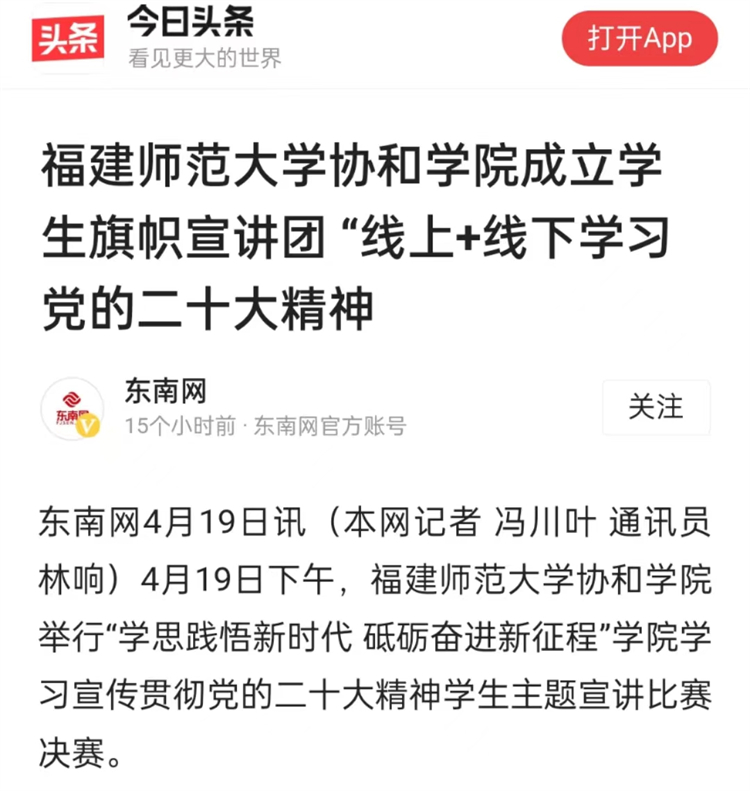750x791 pixels.
Task: Follow 东南网 with the 关注 button
Action: 656,407
